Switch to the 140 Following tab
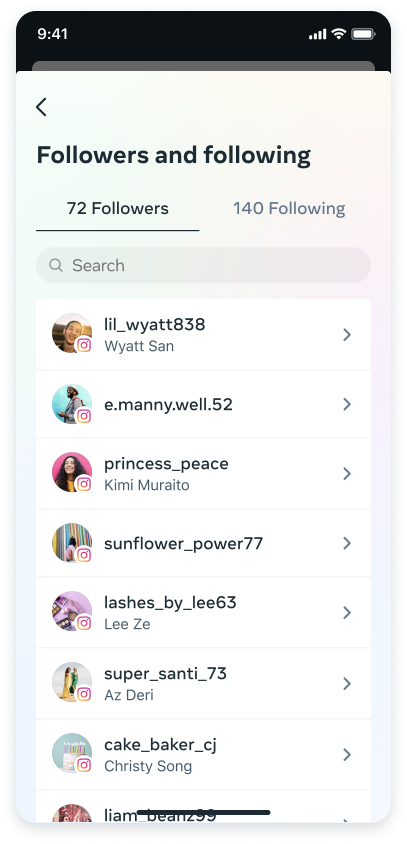Screen dimensions: 407x844 pos(289,208)
